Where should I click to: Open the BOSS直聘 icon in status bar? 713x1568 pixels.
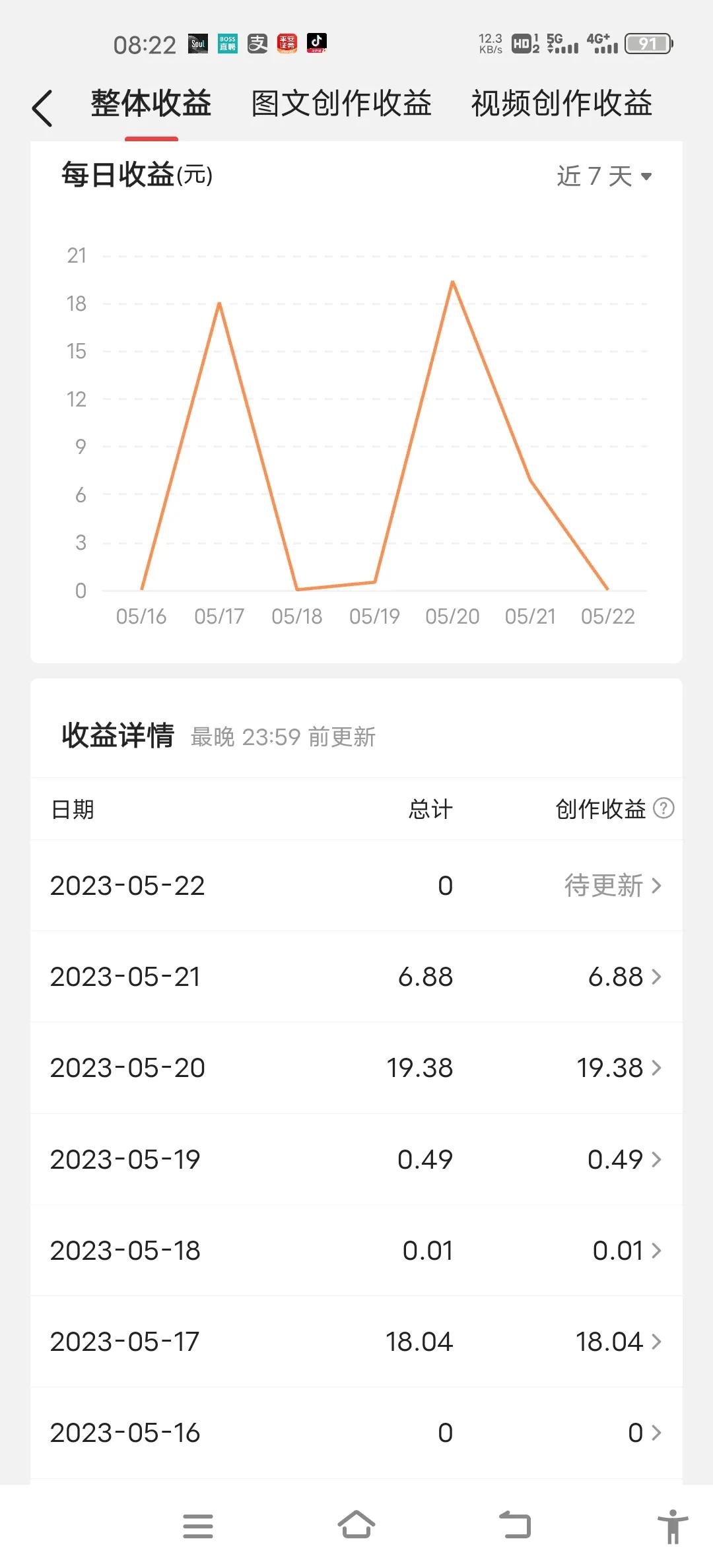point(227,42)
